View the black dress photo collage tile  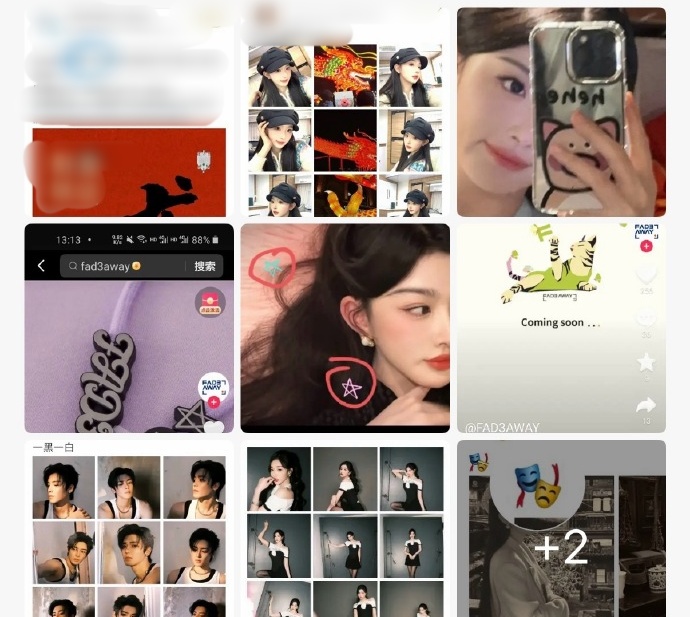click(x=345, y=530)
